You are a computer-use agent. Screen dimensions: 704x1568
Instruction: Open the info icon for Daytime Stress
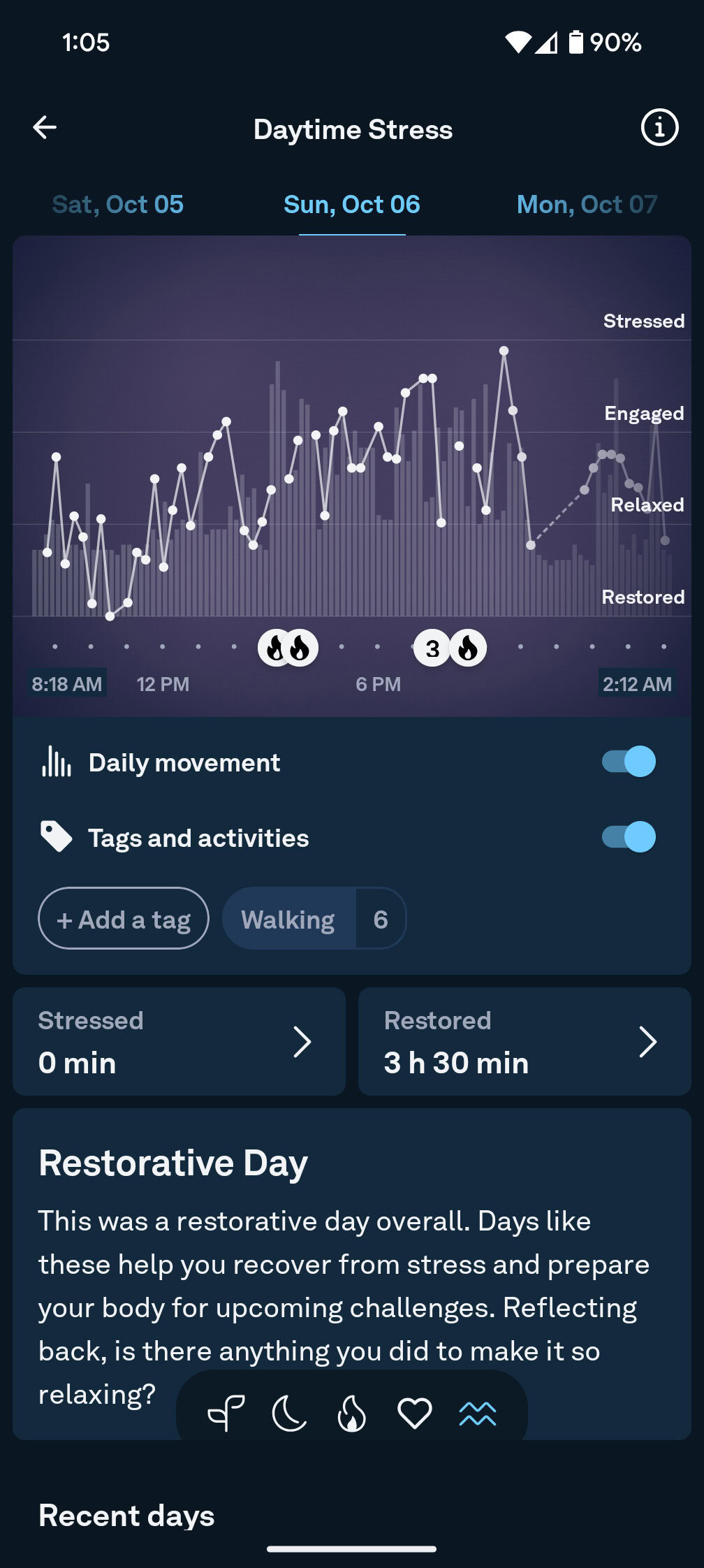tap(659, 128)
